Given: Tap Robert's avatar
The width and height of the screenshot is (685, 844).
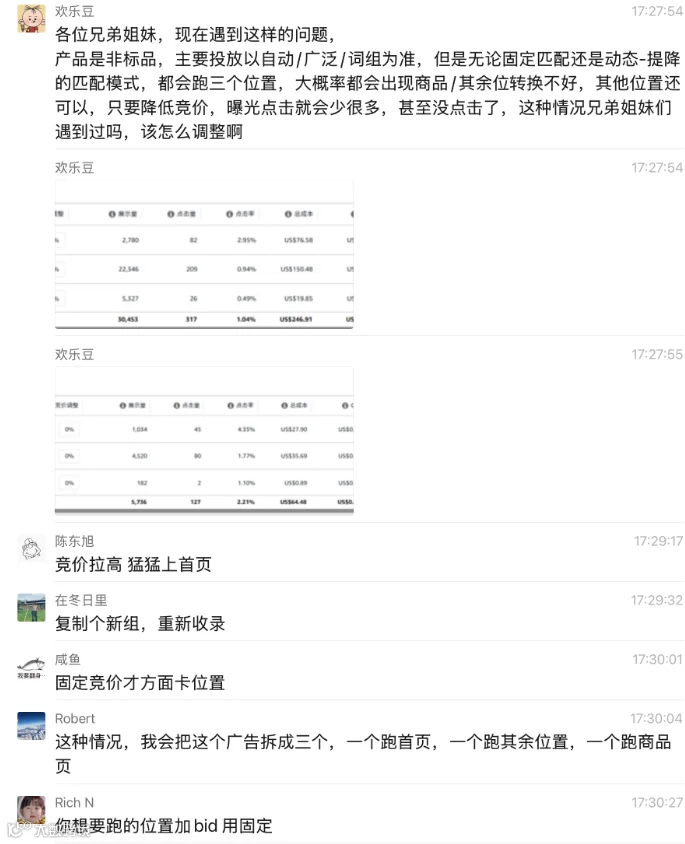Looking at the screenshot, I should coord(31,726).
